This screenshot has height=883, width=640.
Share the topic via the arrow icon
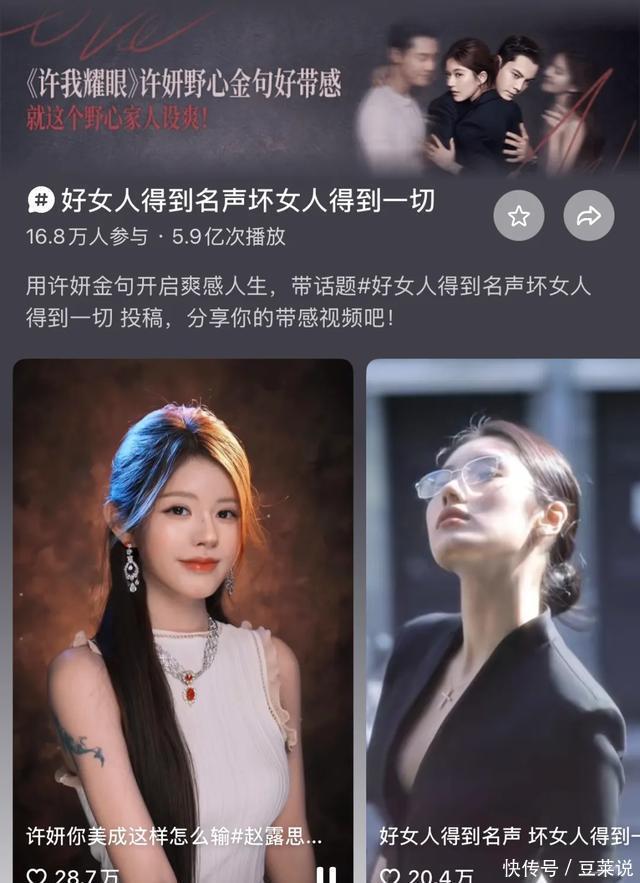[589, 216]
